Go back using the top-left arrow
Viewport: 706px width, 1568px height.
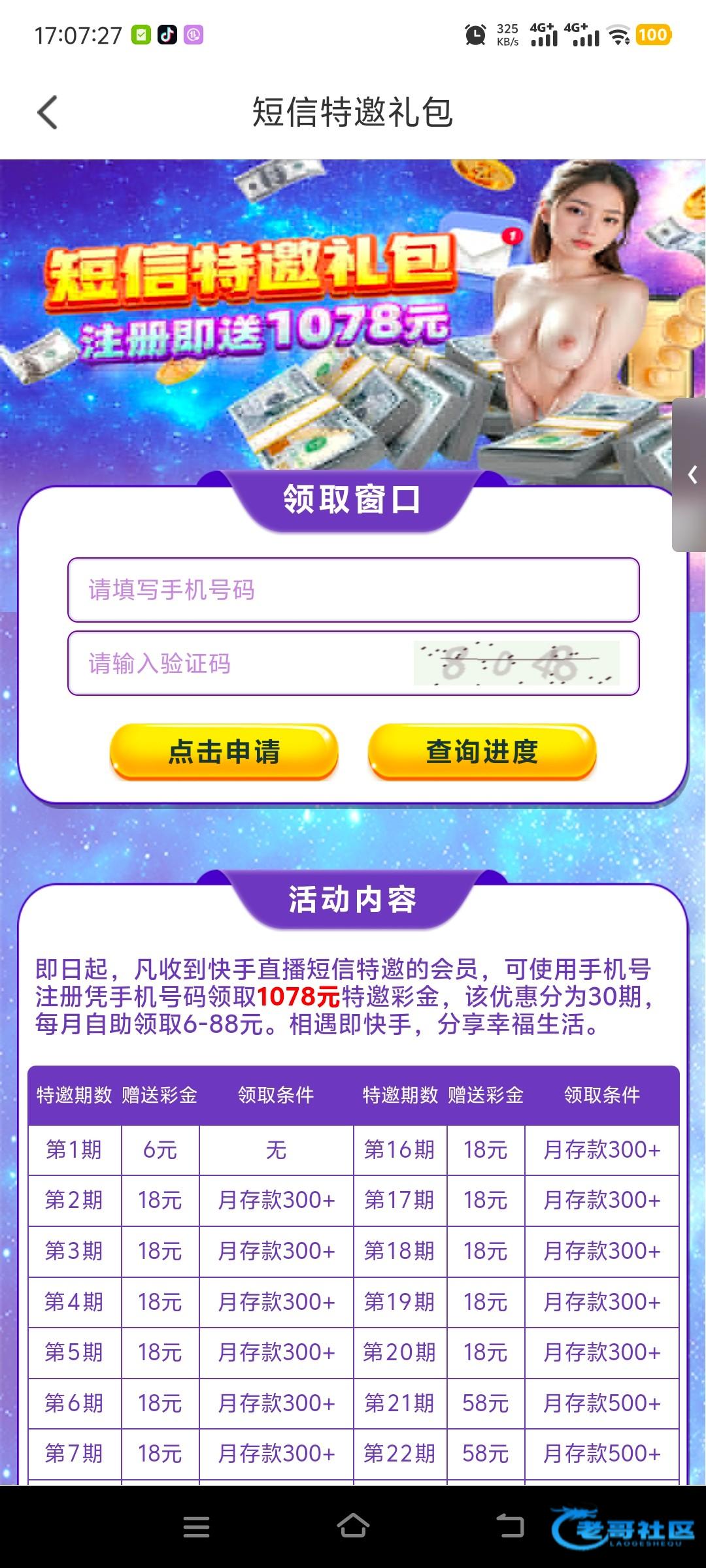[x=48, y=112]
